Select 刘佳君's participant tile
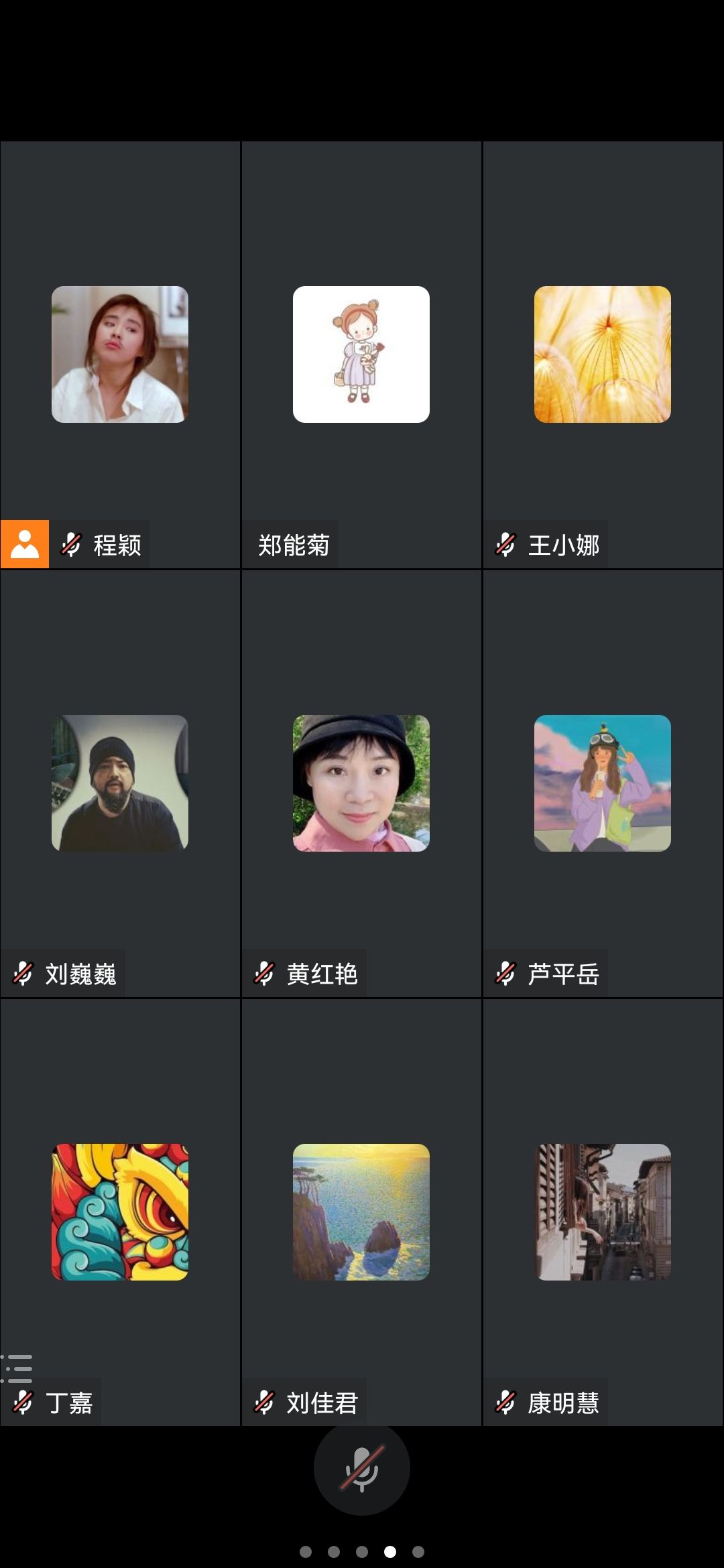The width and height of the screenshot is (724, 1568). (361, 1212)
